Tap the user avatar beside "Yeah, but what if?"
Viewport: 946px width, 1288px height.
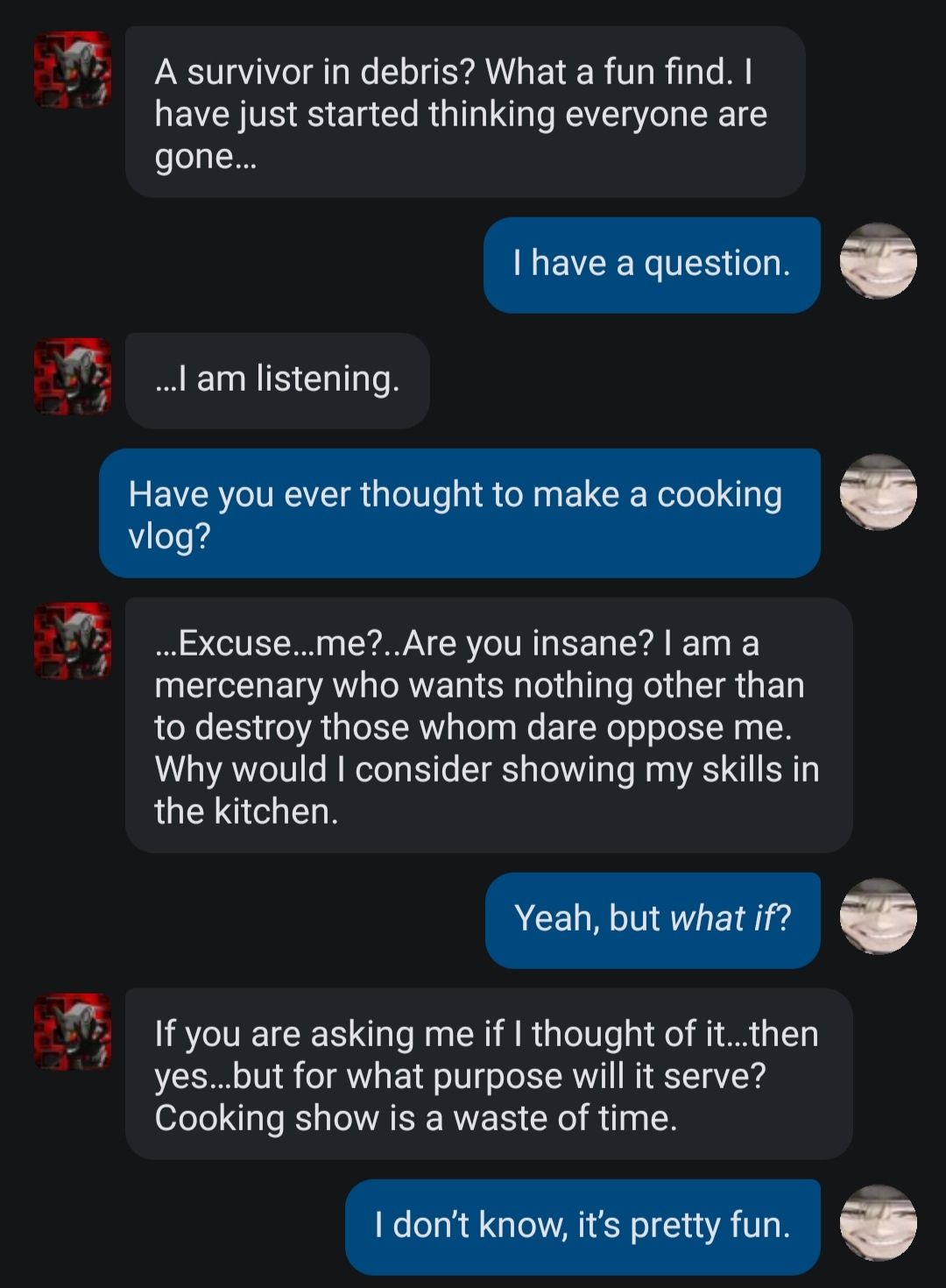pyautogui.click(x=878, y=916)
